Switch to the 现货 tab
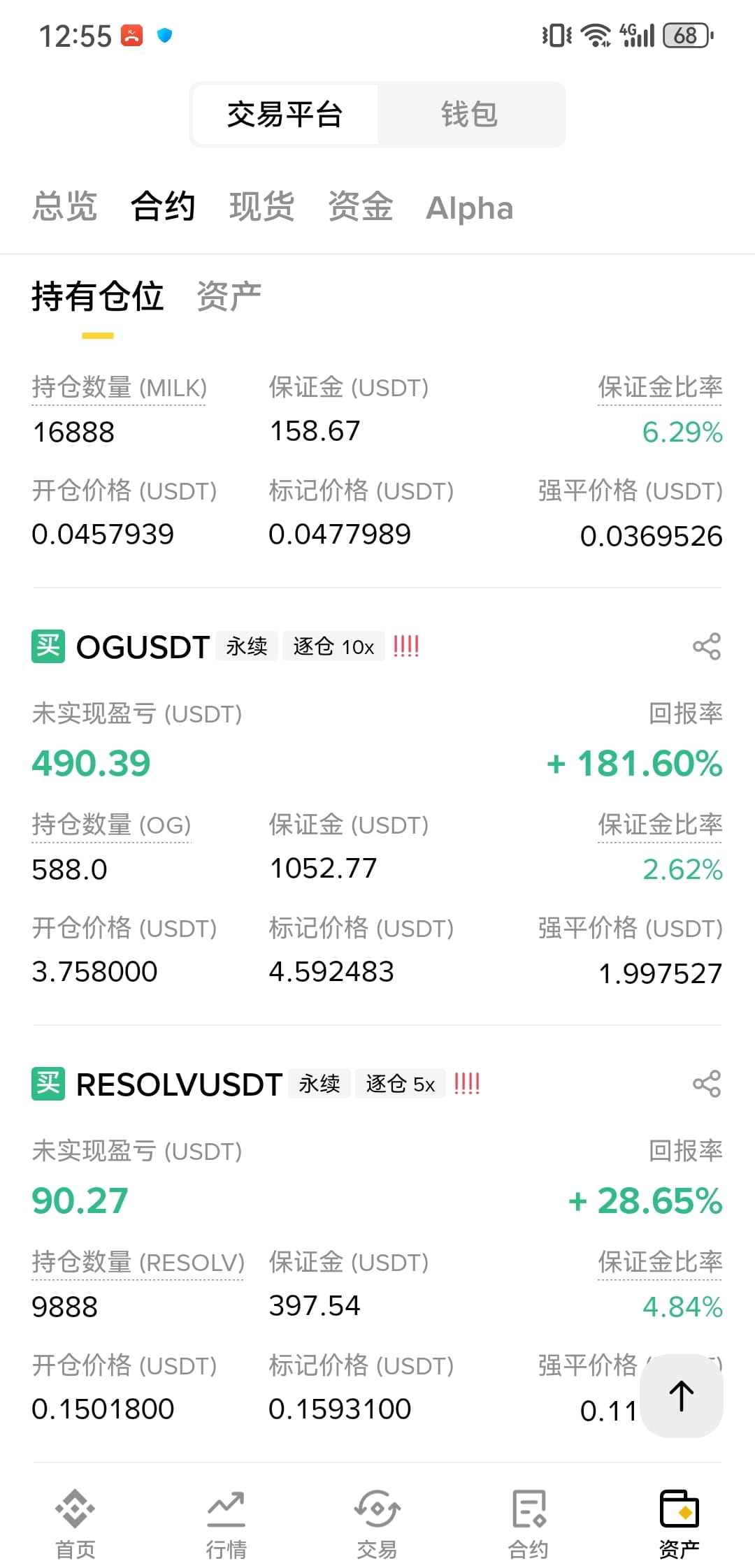 262,207
